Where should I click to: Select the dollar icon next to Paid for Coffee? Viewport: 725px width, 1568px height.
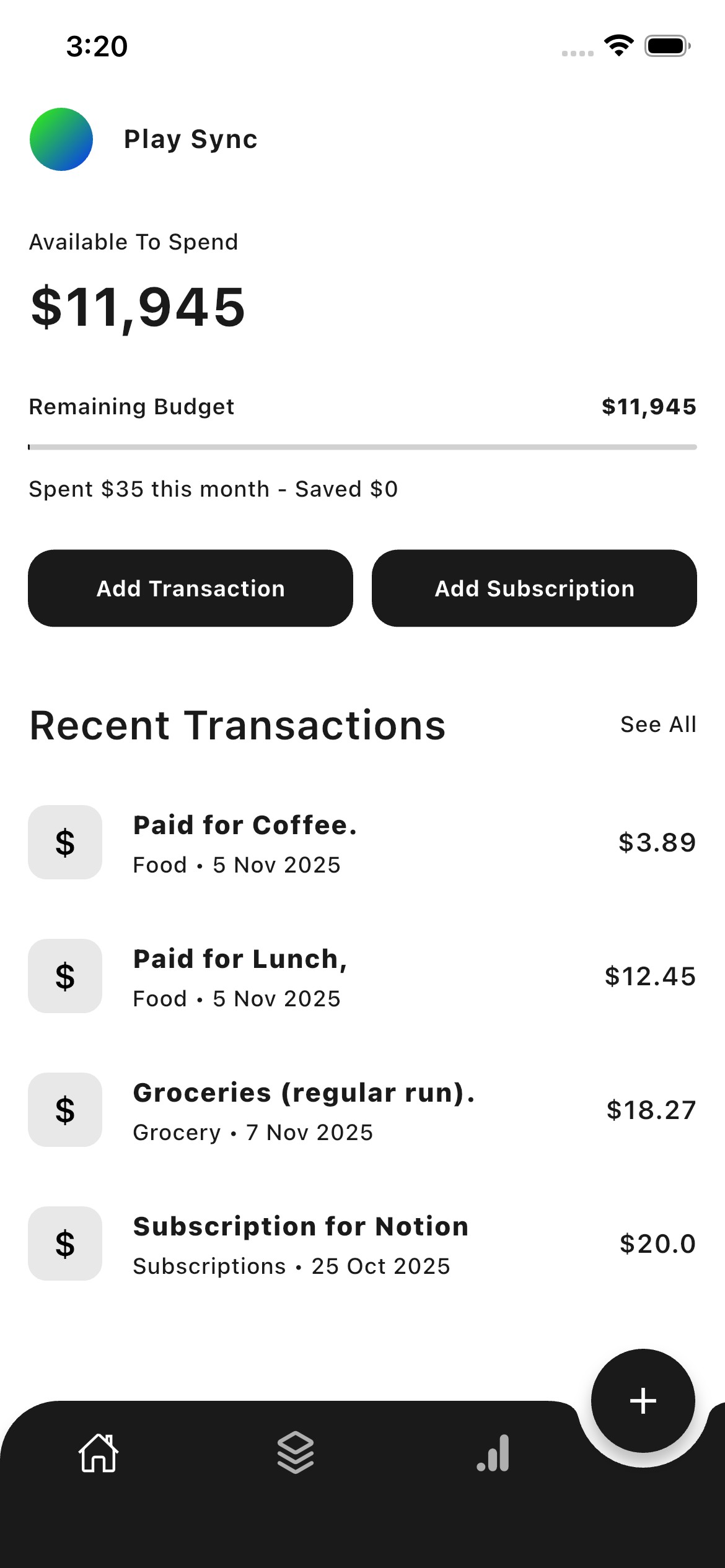pyautogui.click(x=64, y=843)
